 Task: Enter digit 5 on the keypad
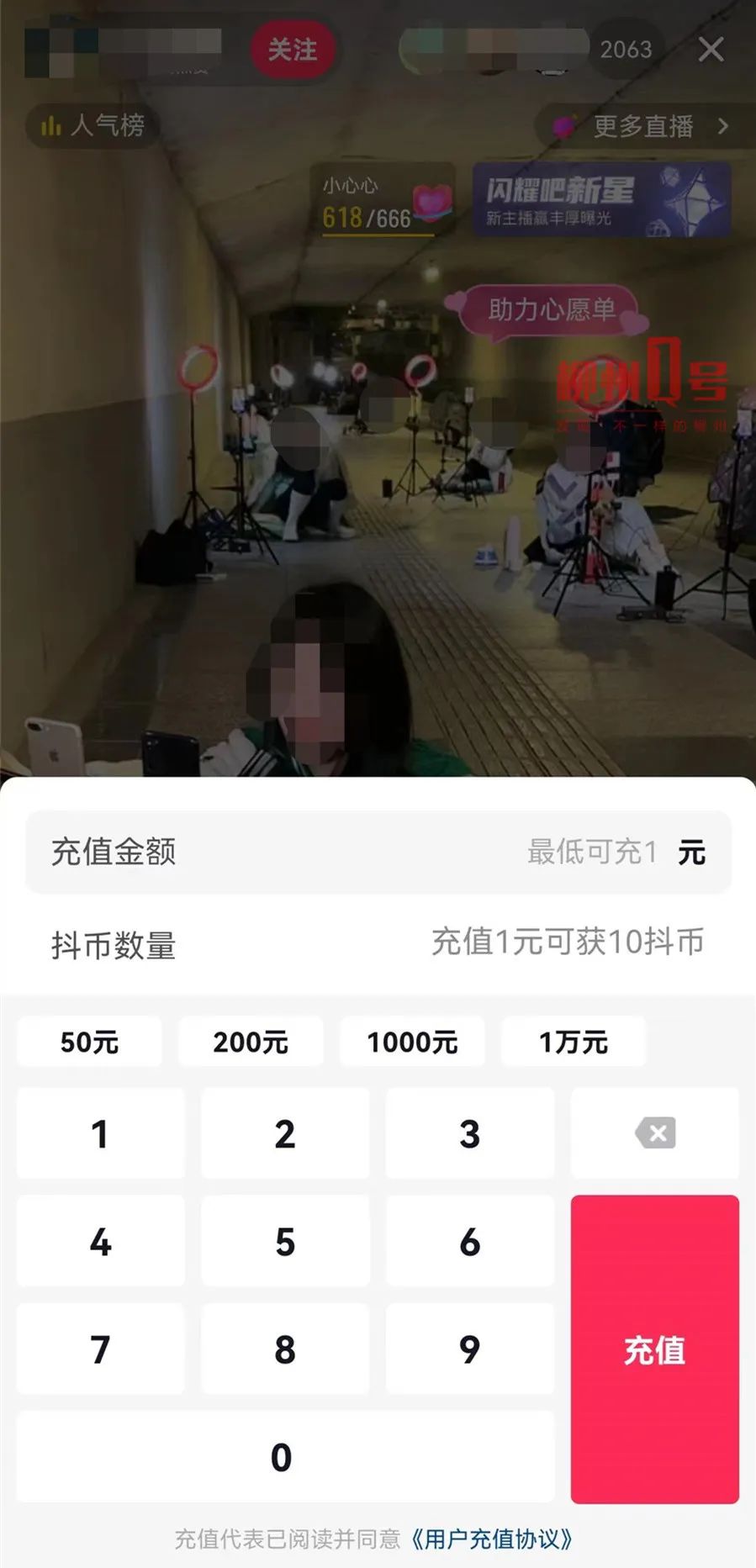point(285,1241)
